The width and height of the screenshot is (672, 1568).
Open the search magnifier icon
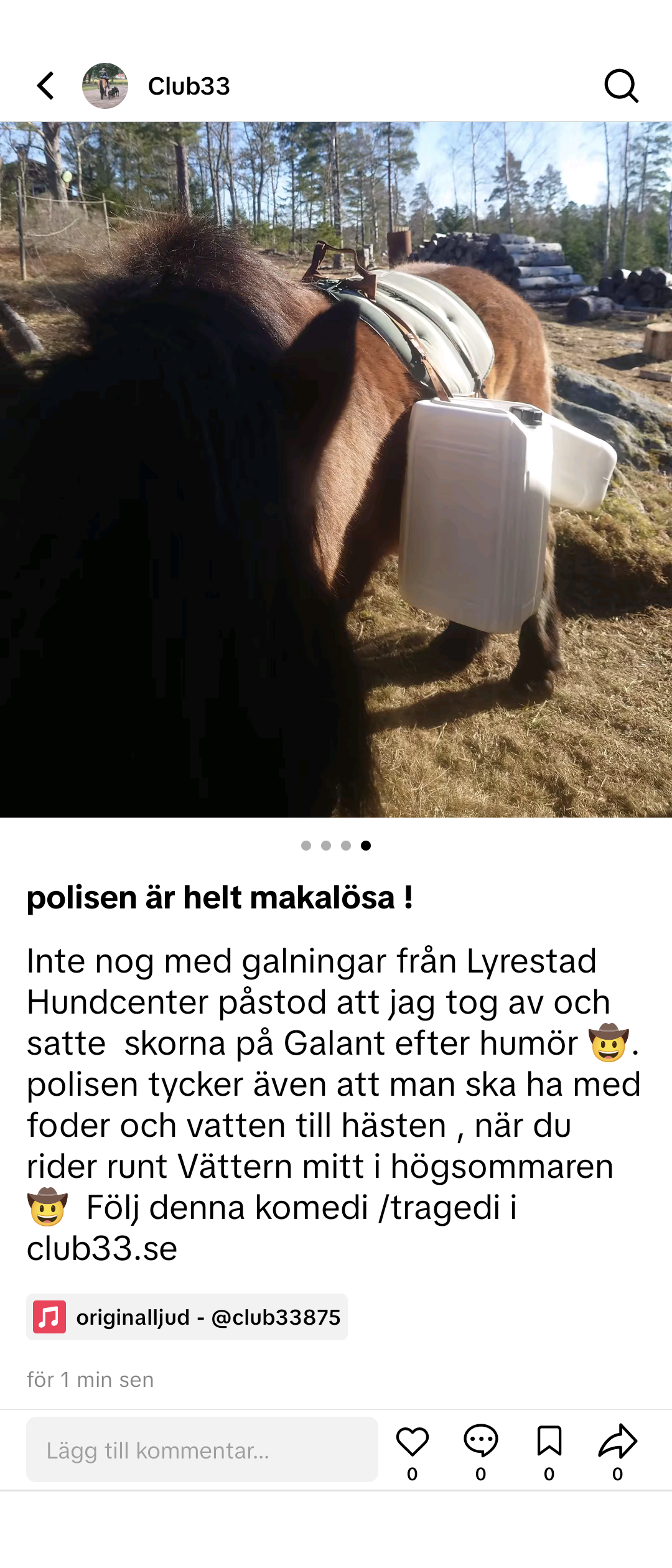(621, 86)
